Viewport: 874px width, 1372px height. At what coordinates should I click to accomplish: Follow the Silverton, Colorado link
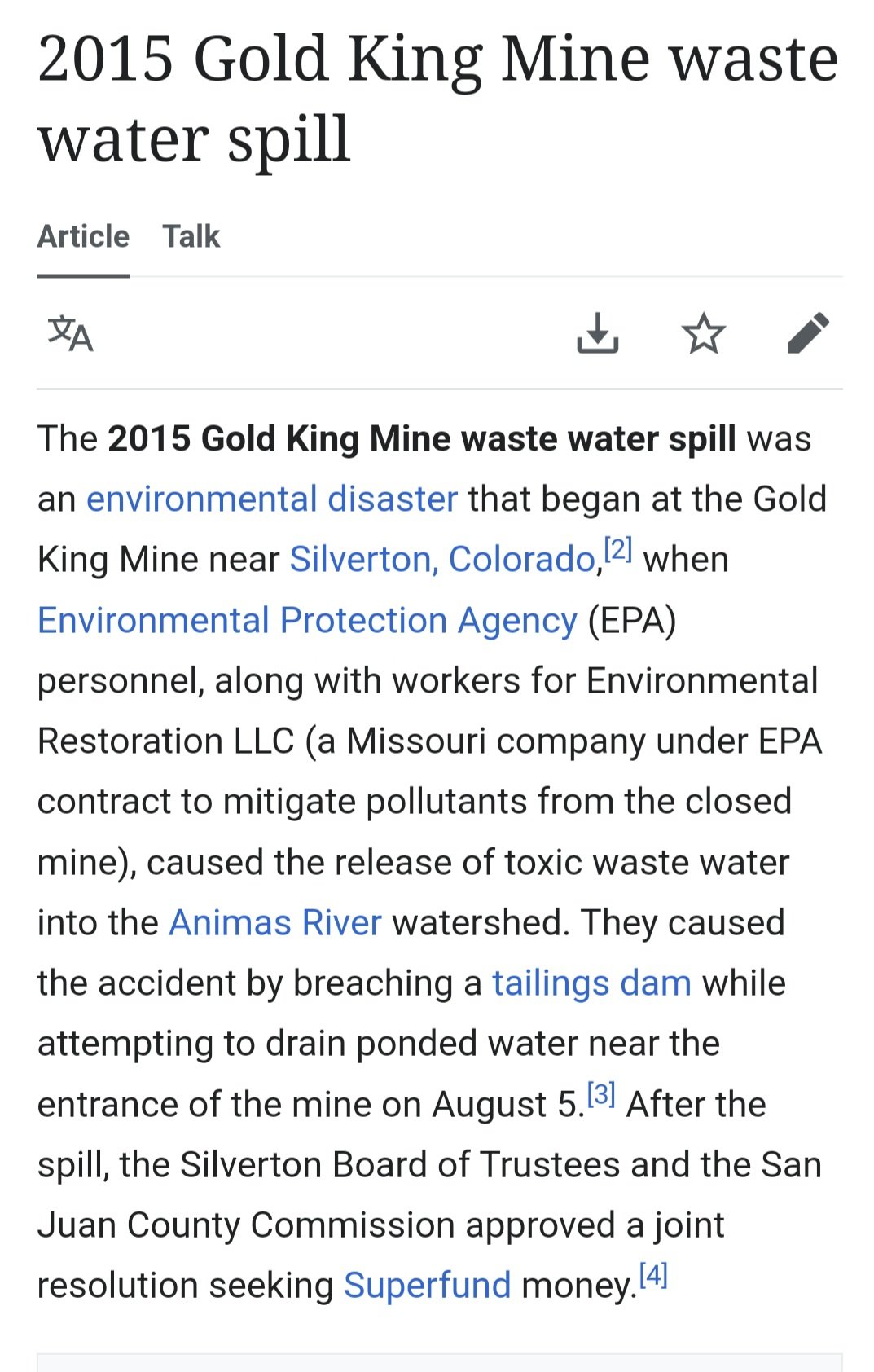[x=442, y=560]
